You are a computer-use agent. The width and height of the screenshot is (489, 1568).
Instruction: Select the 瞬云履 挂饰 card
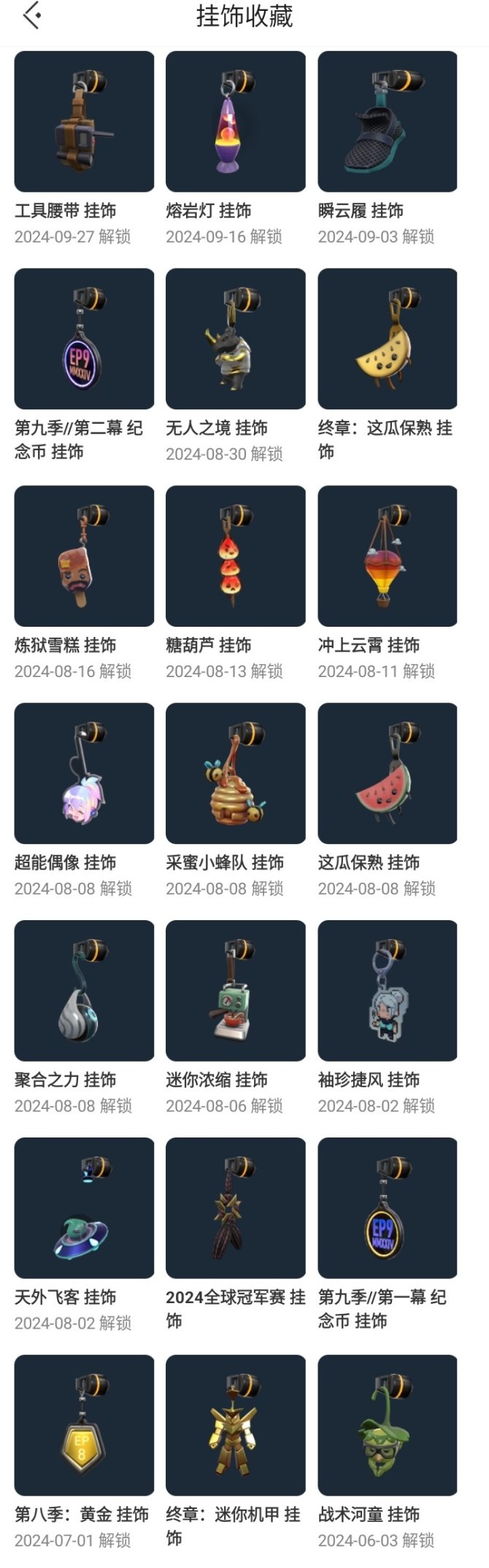(387, 122)
